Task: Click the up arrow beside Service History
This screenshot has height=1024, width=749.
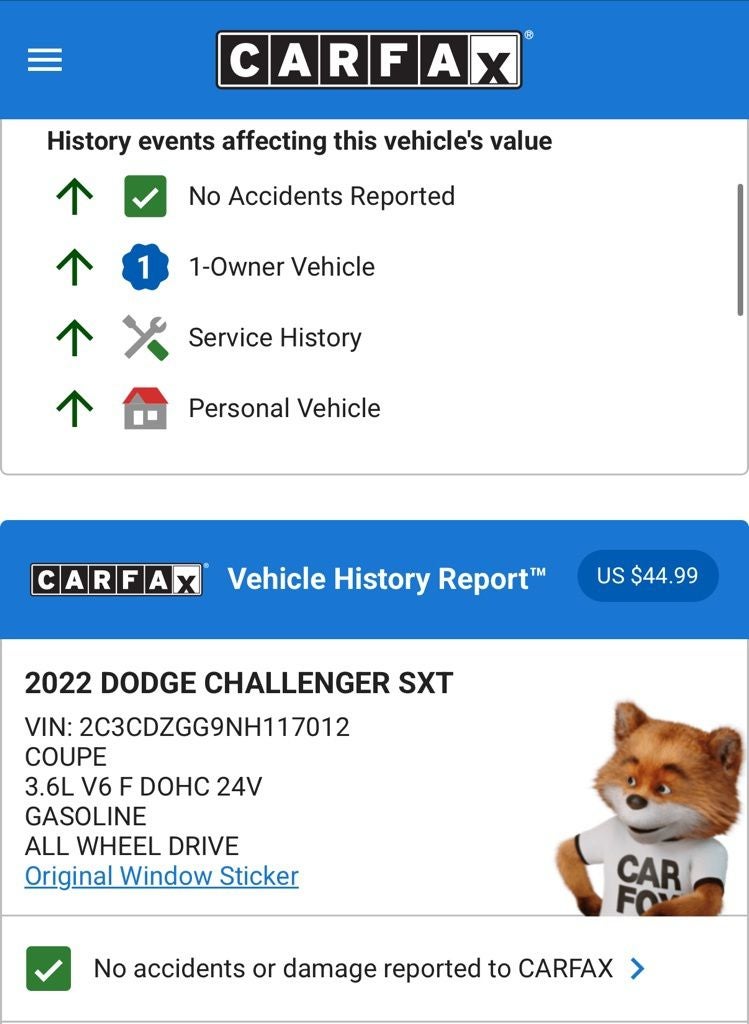Action: click(74, 337)
